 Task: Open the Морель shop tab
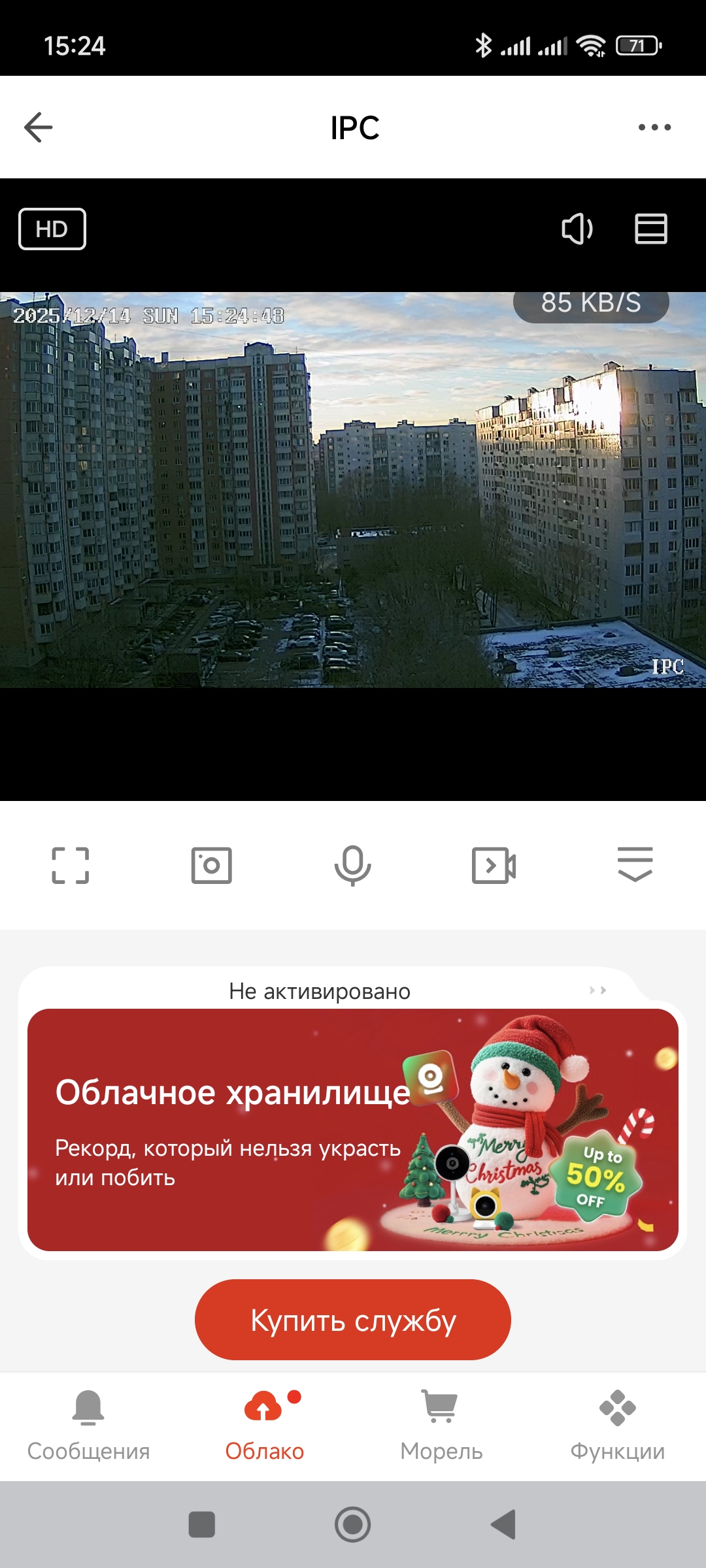click(441, 1426)
